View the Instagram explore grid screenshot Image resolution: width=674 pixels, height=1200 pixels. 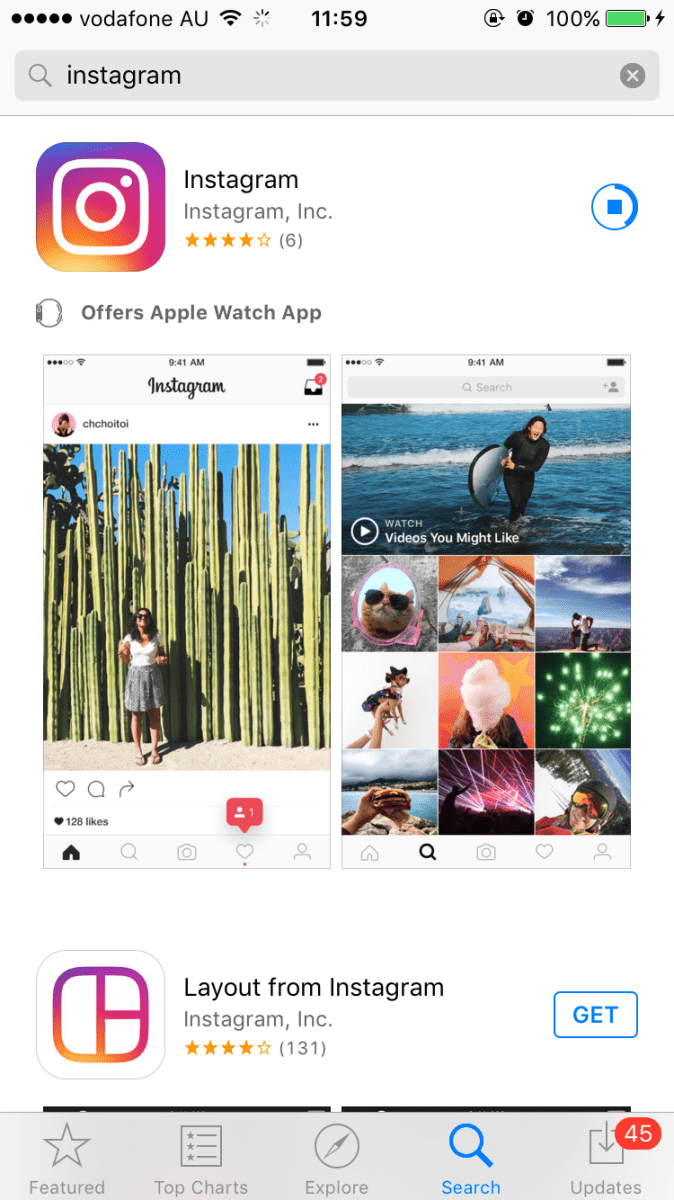click(x=486, y=610)
